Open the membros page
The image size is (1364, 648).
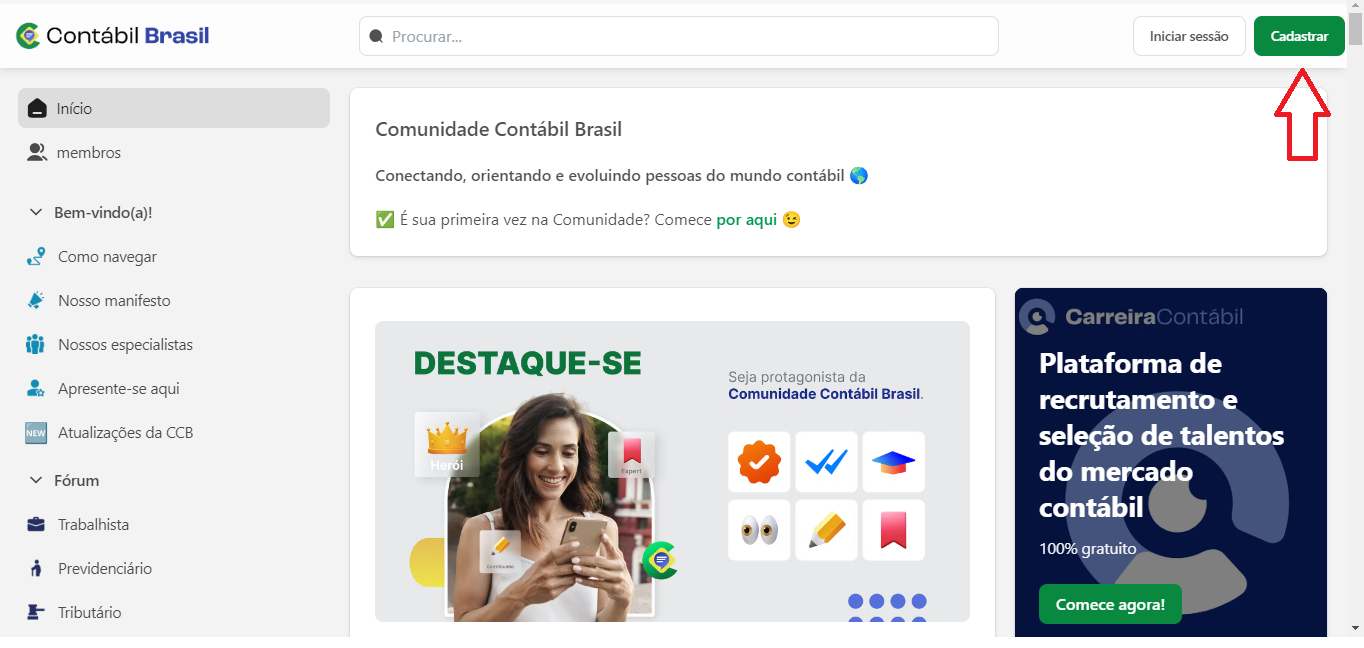click(88, 153)
